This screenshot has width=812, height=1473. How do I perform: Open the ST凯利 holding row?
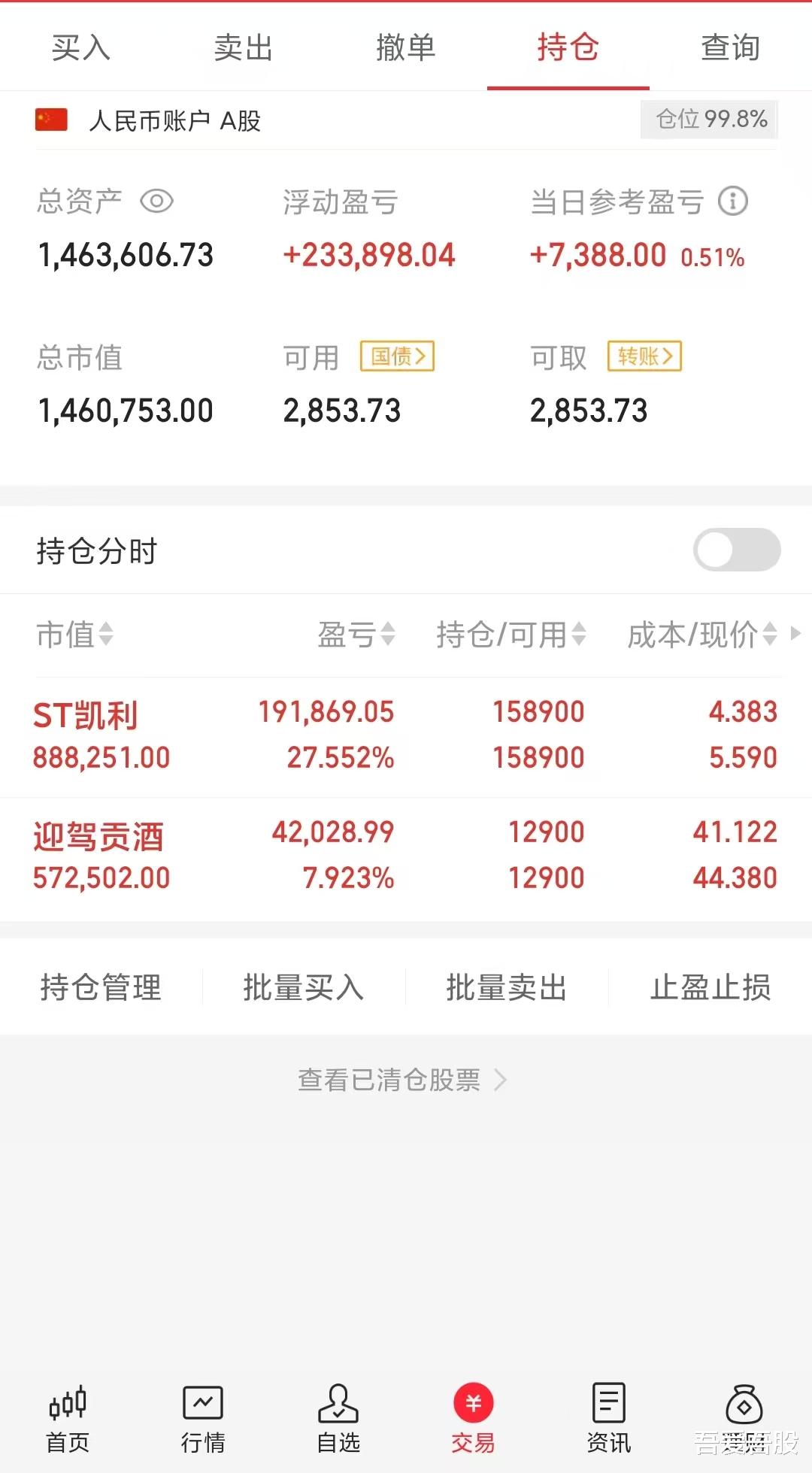(406, 735)
